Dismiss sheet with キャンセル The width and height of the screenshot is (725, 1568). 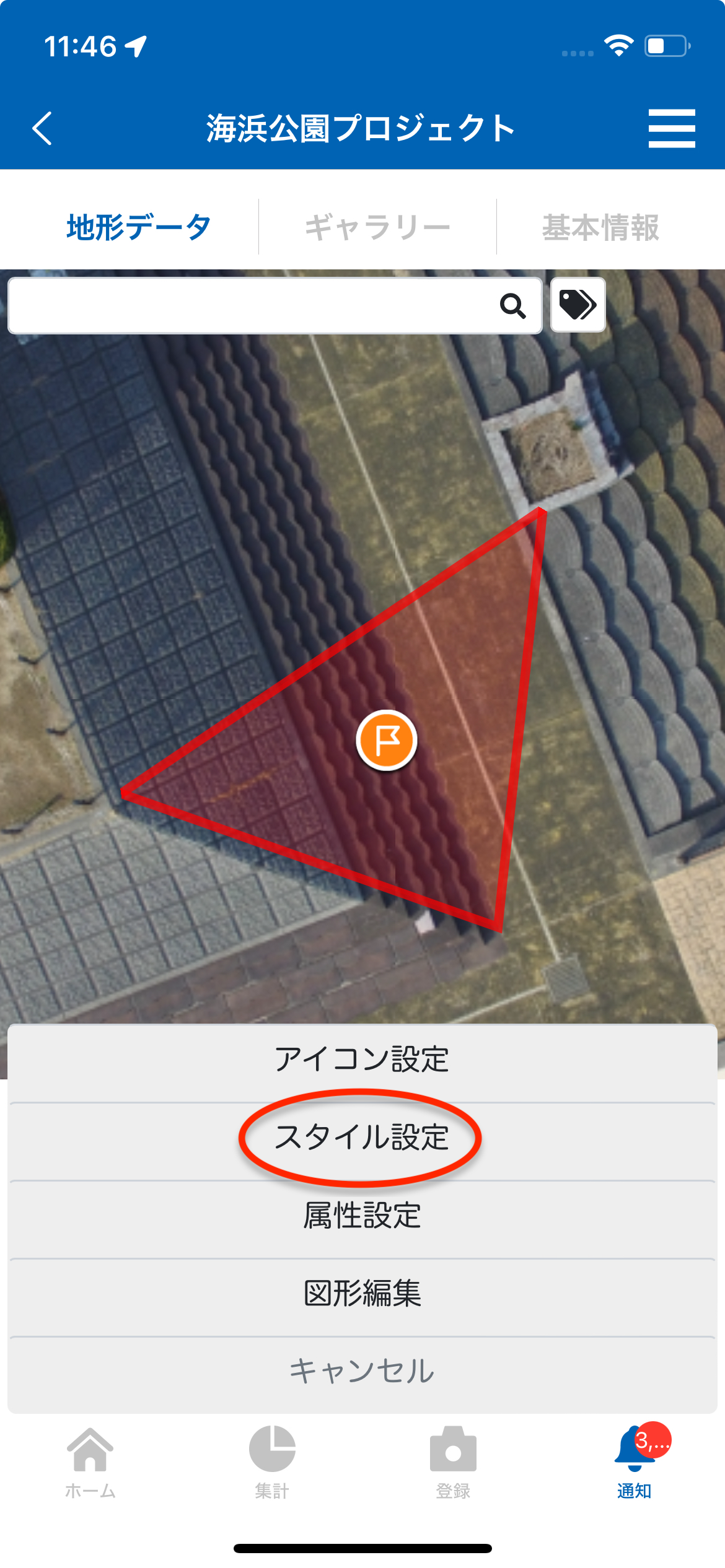362,1371
